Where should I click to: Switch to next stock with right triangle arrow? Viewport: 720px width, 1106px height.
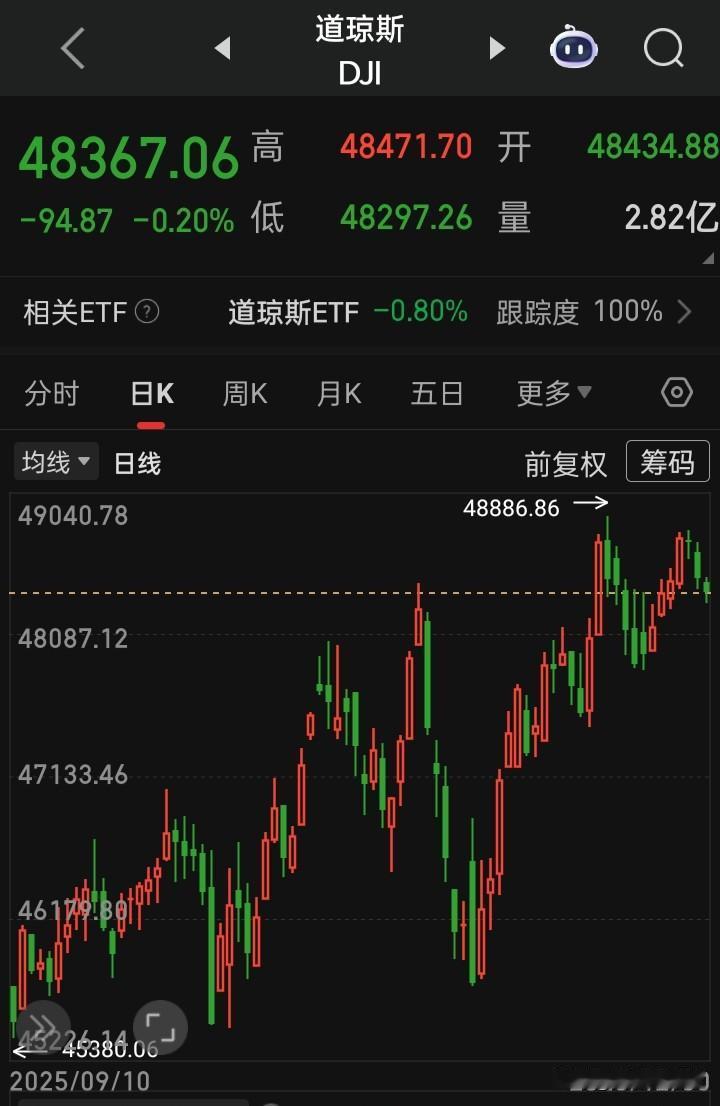(x=497, y=48)
